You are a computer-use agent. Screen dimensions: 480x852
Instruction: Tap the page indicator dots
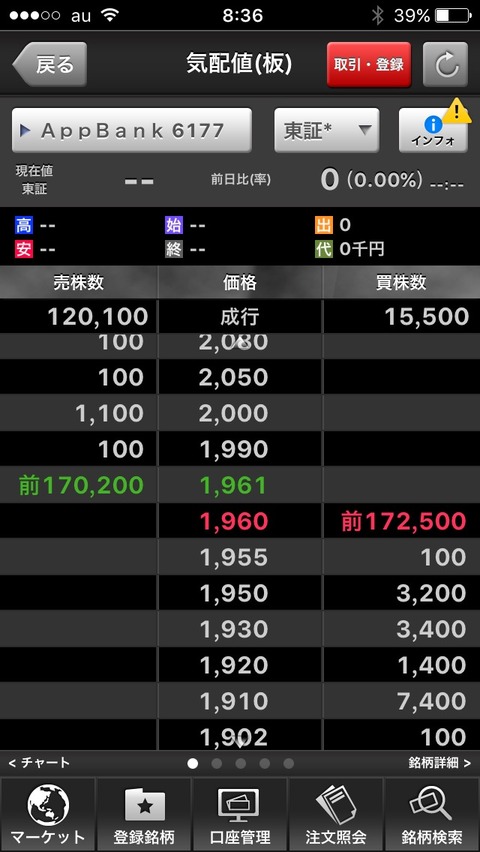pyautogui.click(x=240, y=763)
